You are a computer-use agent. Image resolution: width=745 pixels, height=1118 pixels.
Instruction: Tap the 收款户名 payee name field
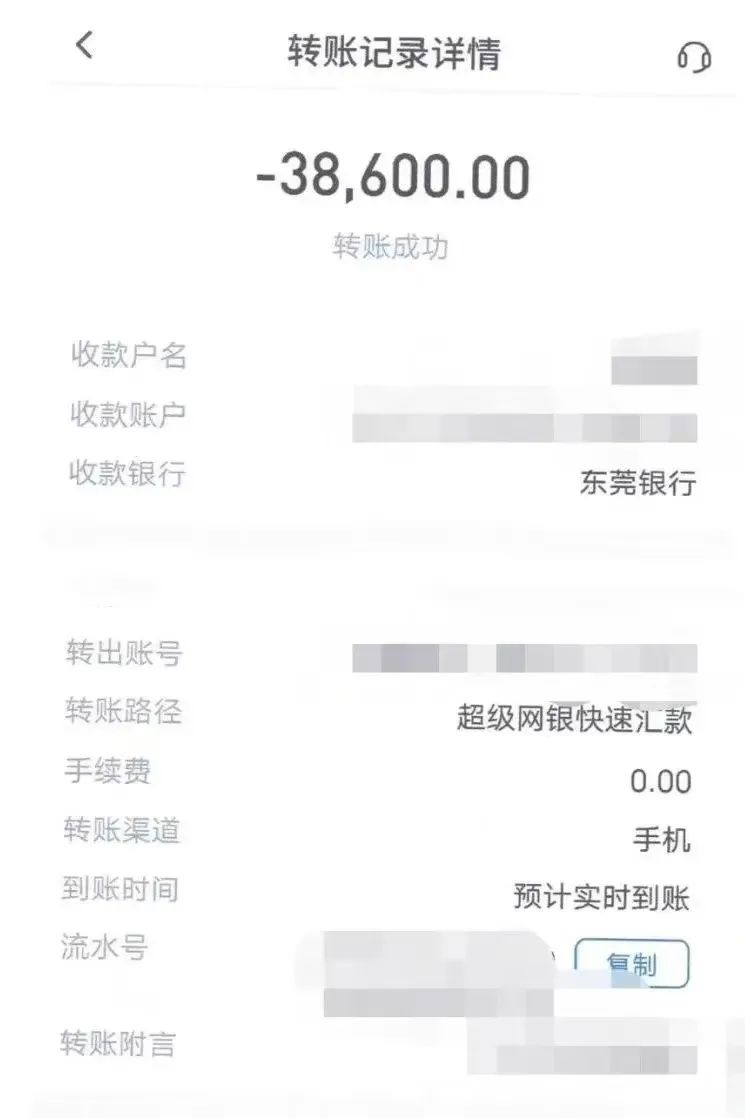coord(131,357)
